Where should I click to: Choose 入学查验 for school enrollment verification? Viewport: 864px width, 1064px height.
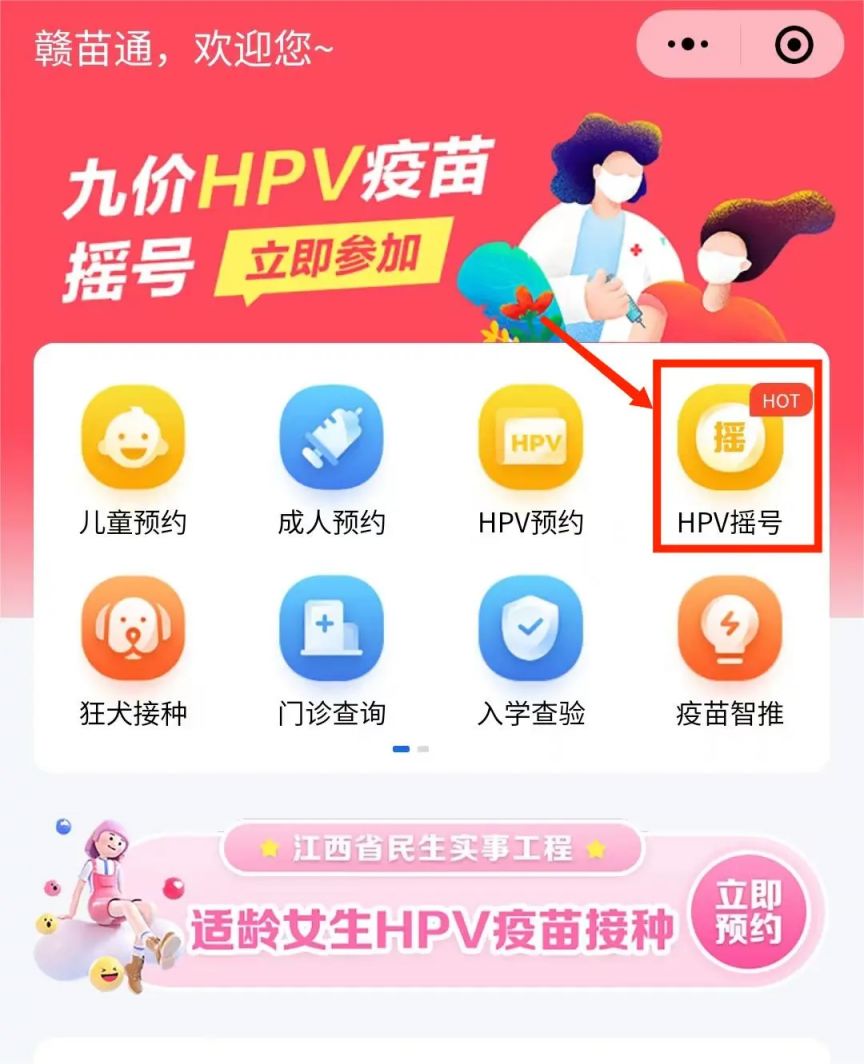click(530, 650)
